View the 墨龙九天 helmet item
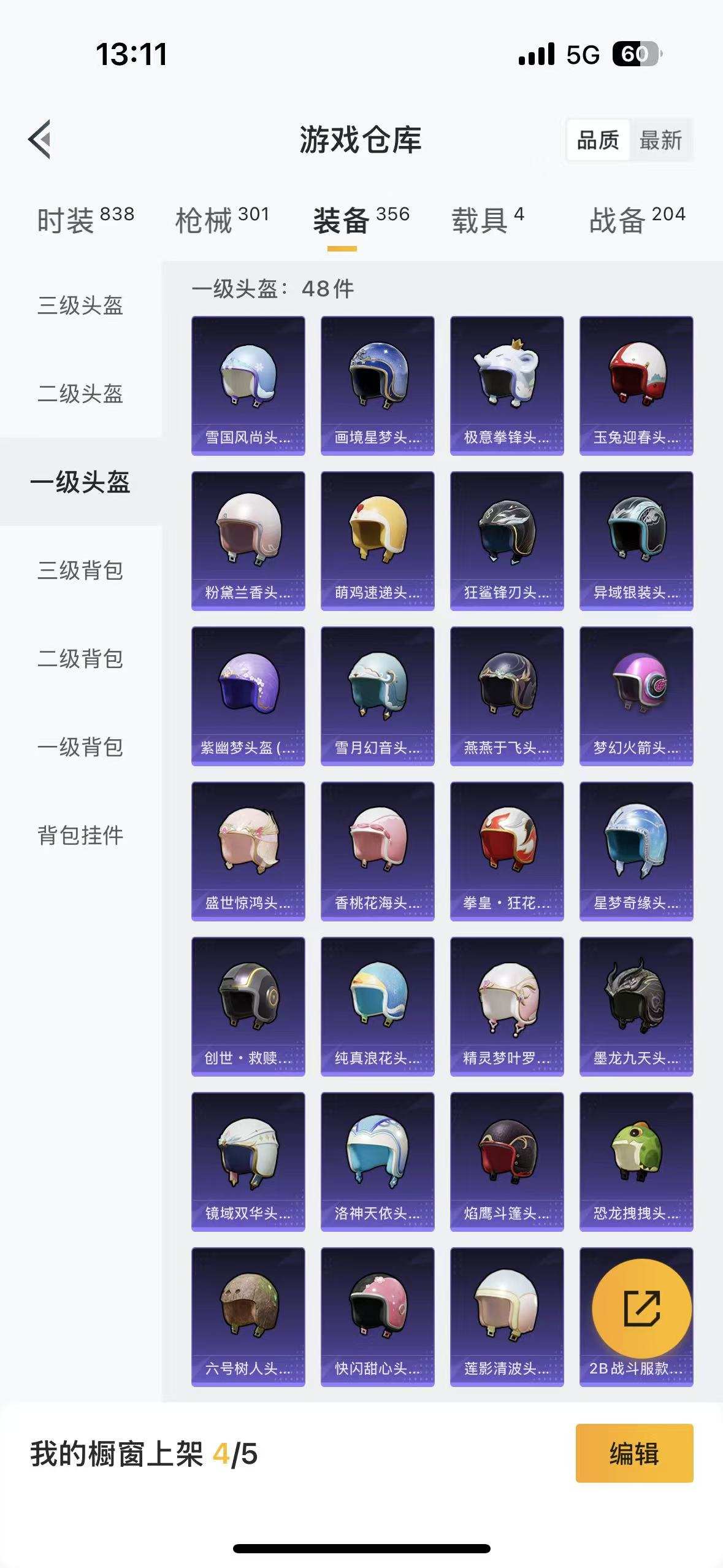This screenshot has height=1568, width=723. pos(637,1006)
